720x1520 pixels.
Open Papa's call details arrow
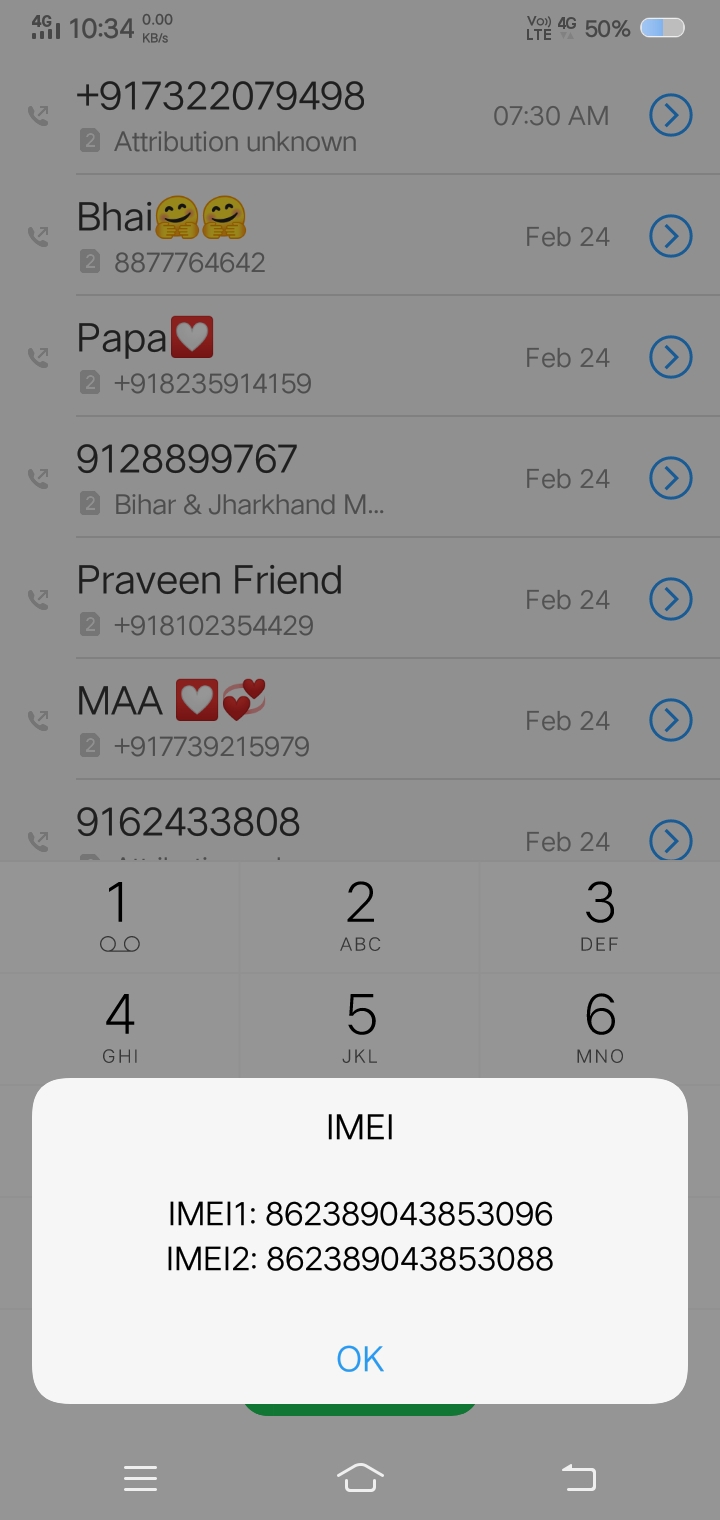(x=671, y=358)
